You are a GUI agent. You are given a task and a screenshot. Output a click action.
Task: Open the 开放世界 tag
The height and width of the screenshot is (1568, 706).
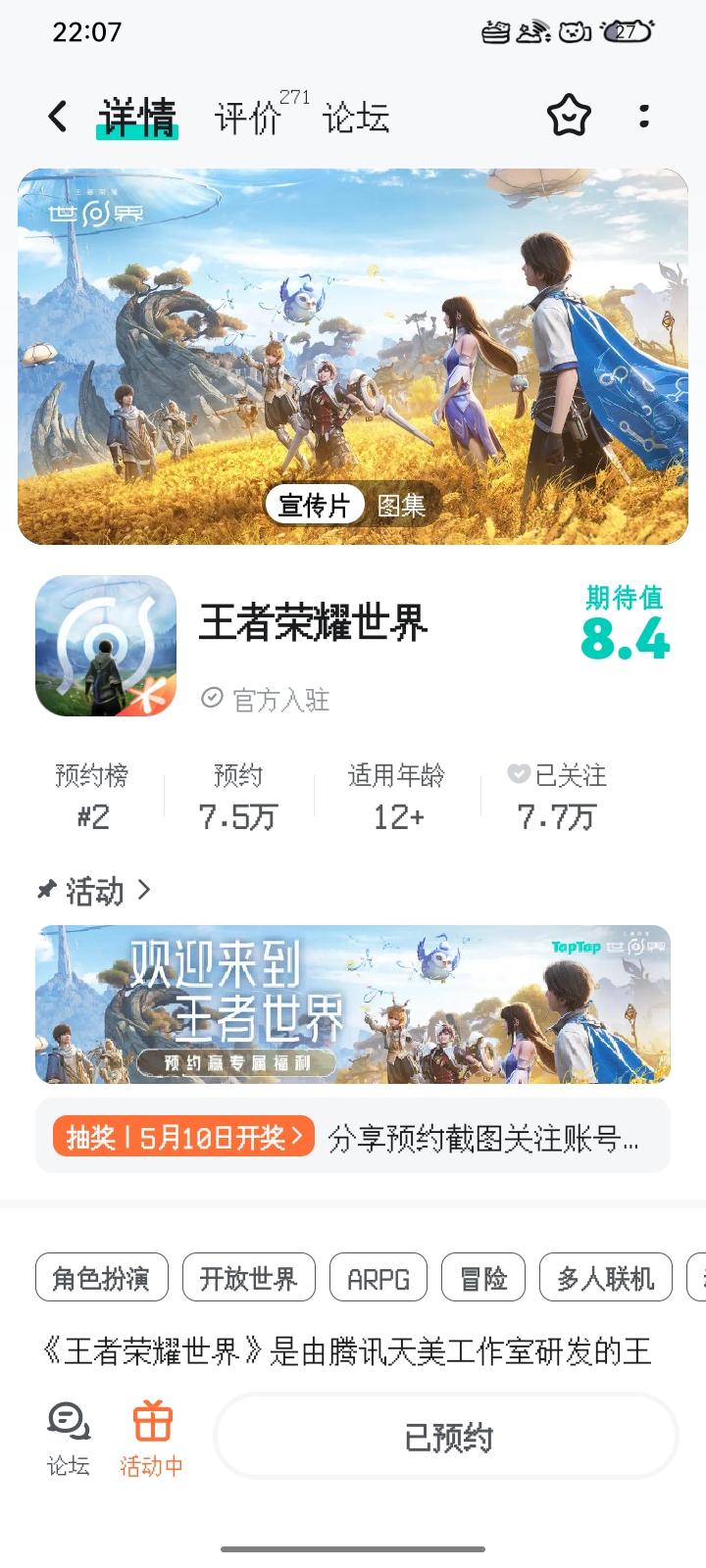tap(249, 1277)
